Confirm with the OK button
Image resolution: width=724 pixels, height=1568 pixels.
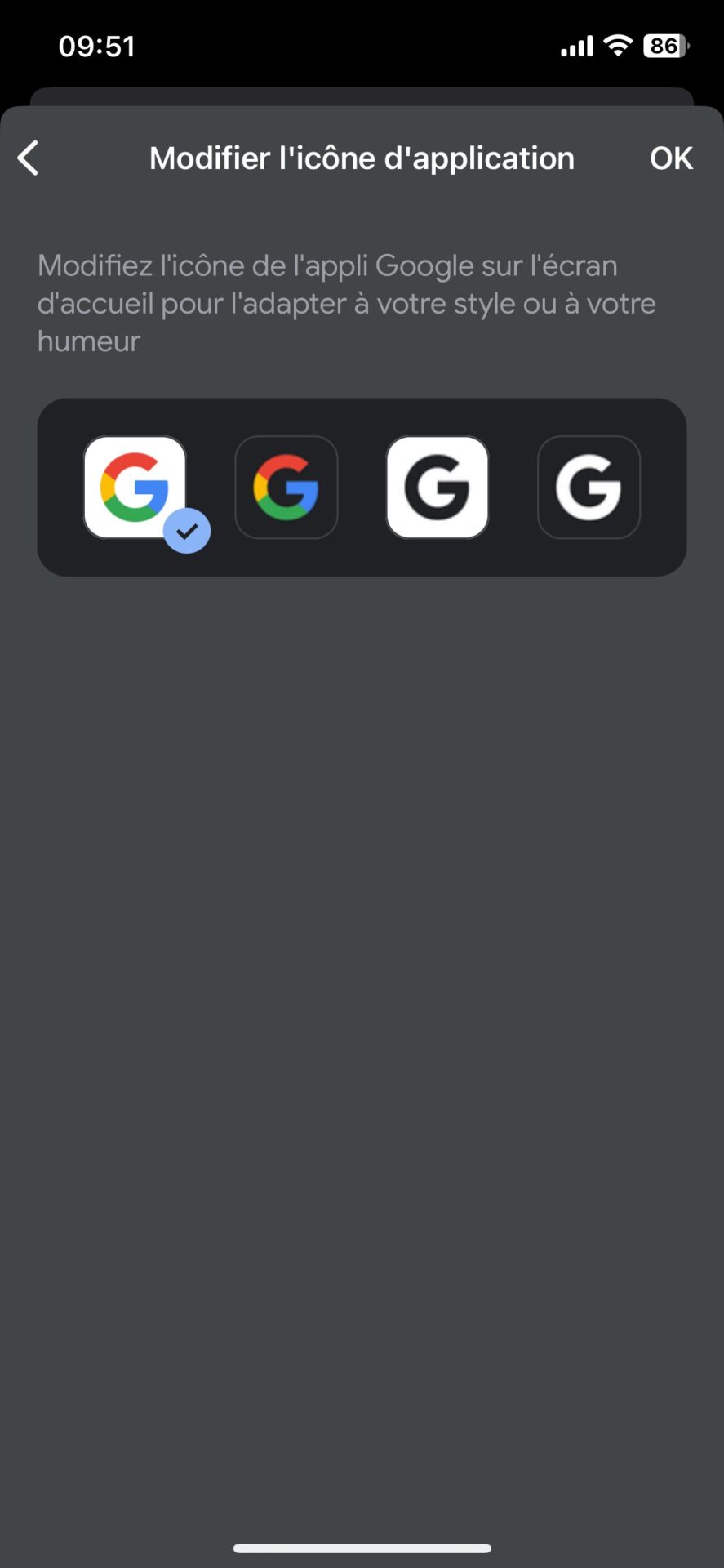pyautogui.click(x=670, y=158)
